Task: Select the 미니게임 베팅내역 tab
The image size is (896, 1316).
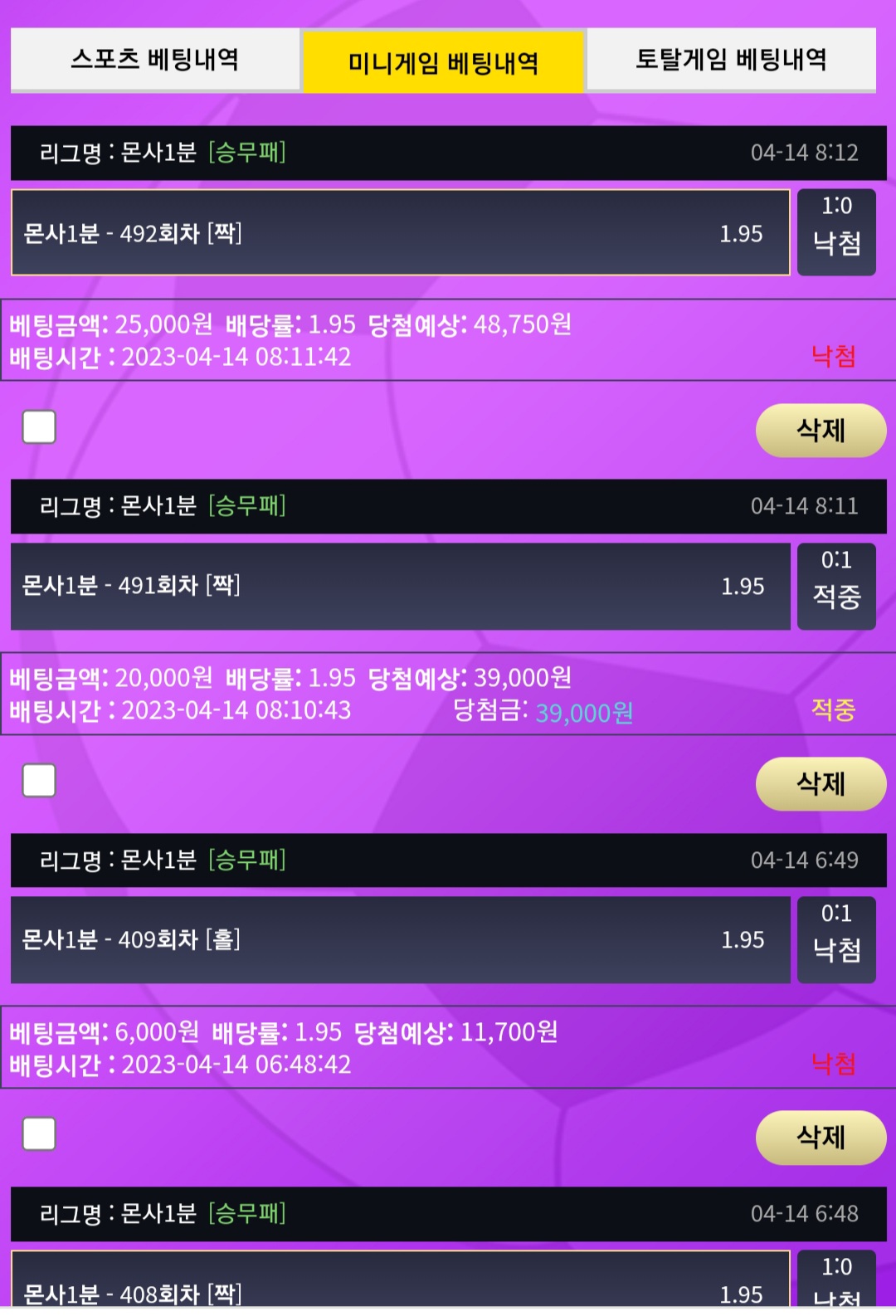Action: coord(444,62)
